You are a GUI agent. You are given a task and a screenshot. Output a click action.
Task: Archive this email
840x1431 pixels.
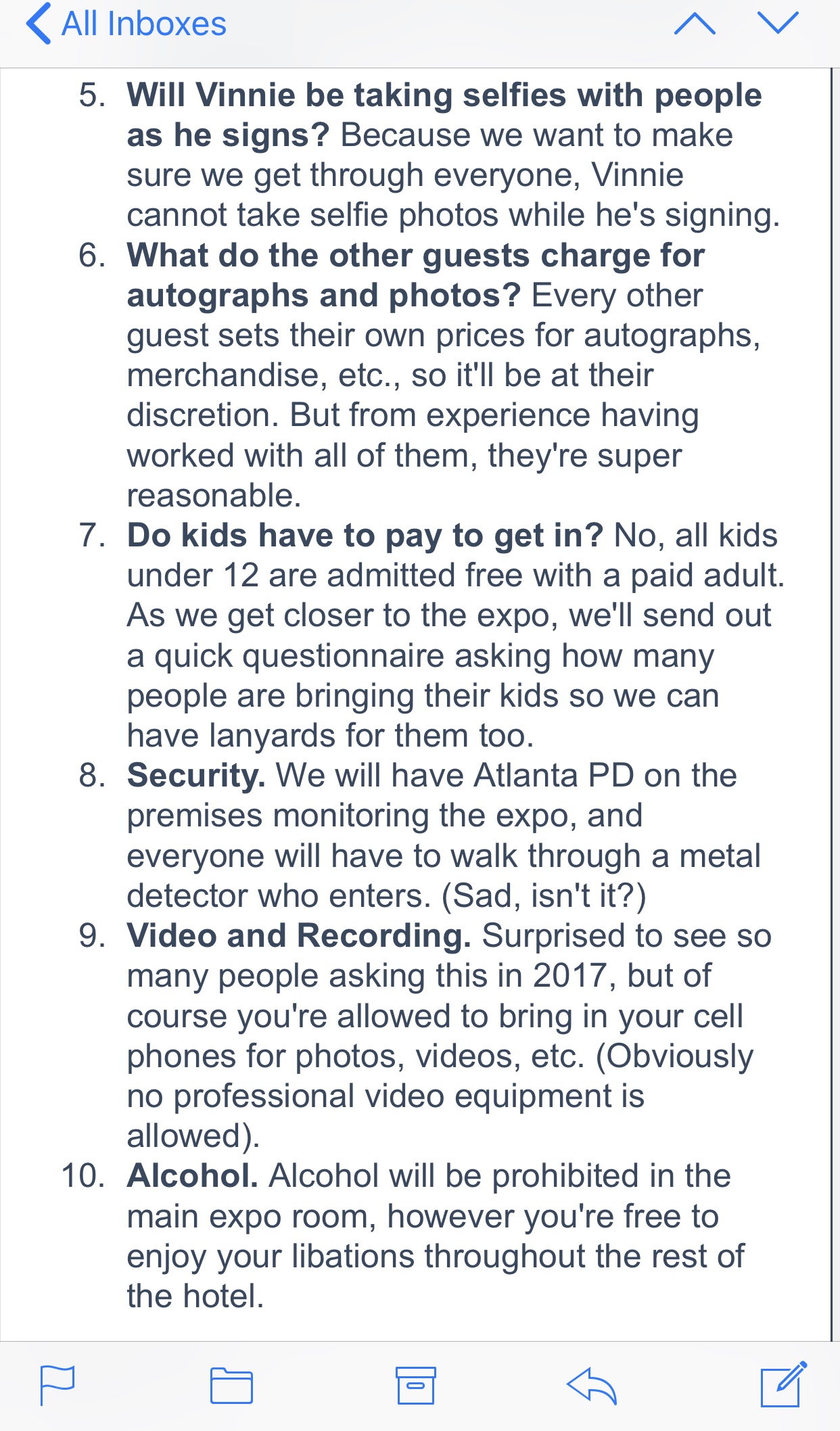415,1385
